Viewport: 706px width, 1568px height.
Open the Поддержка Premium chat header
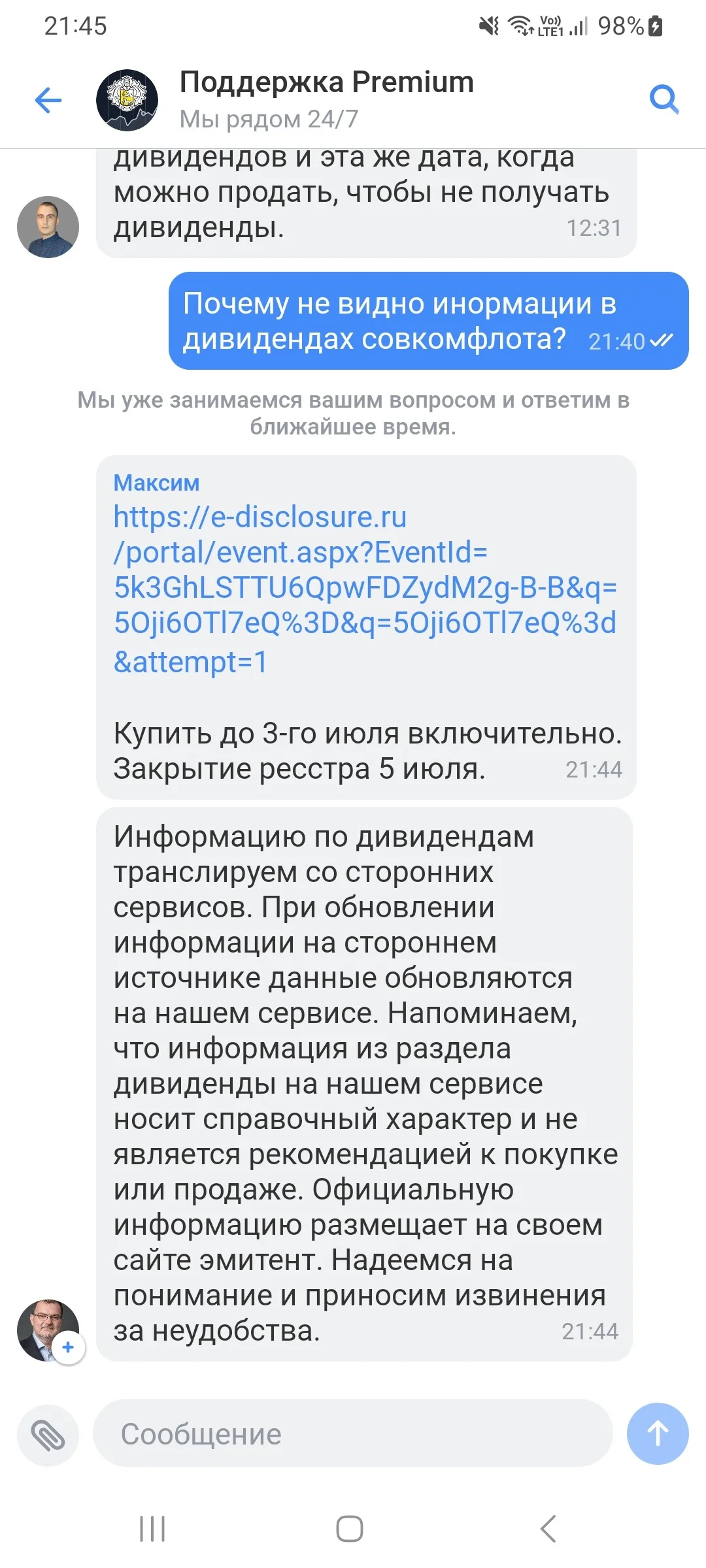coord(326,100)
